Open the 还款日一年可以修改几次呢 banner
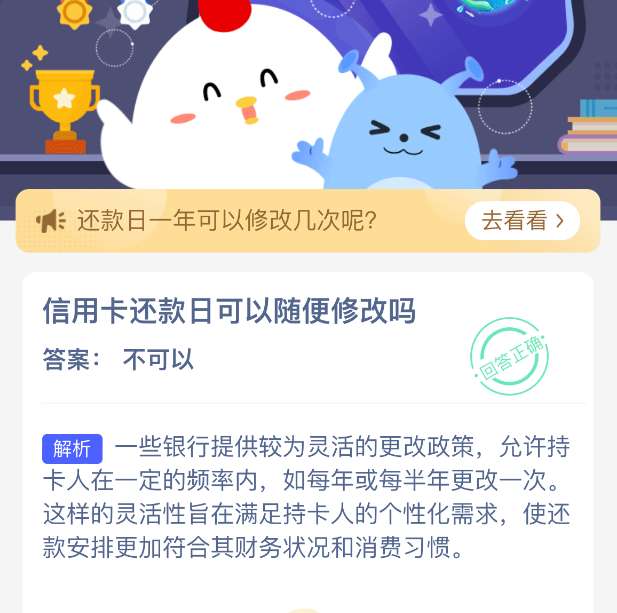Image resolution: width=617 pixels, height=613 pixels. point(228,221)
